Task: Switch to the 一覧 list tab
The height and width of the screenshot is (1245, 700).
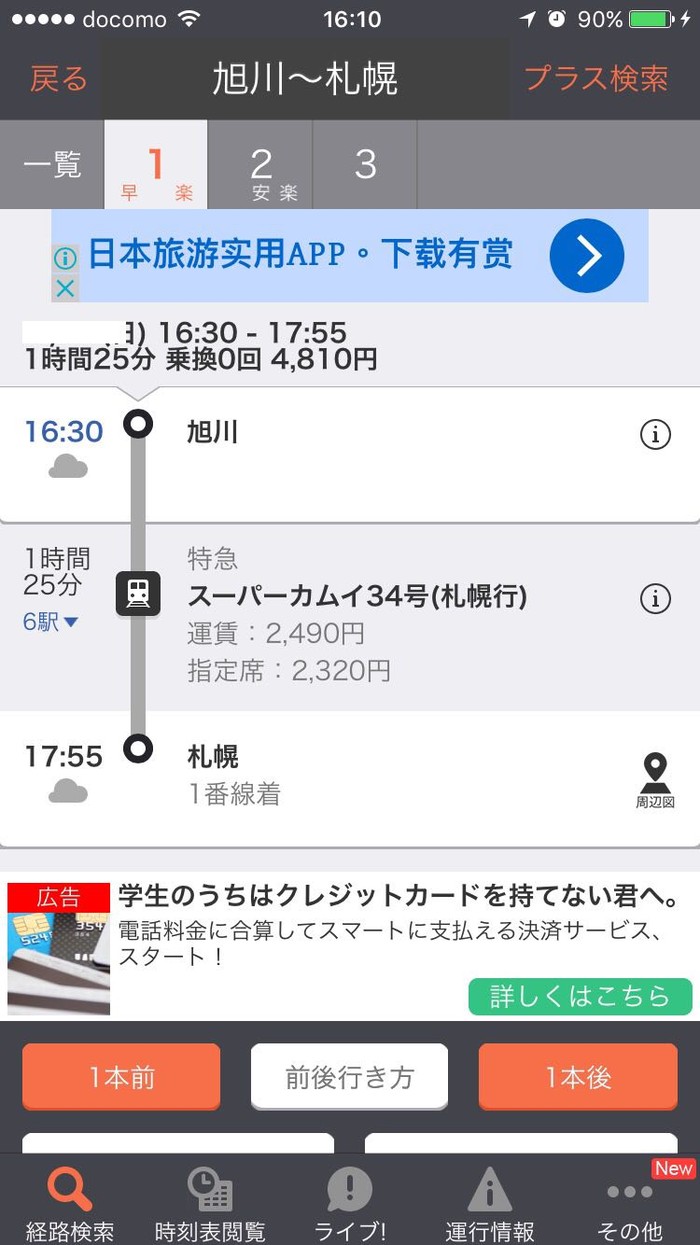Action: coord(52,165)
